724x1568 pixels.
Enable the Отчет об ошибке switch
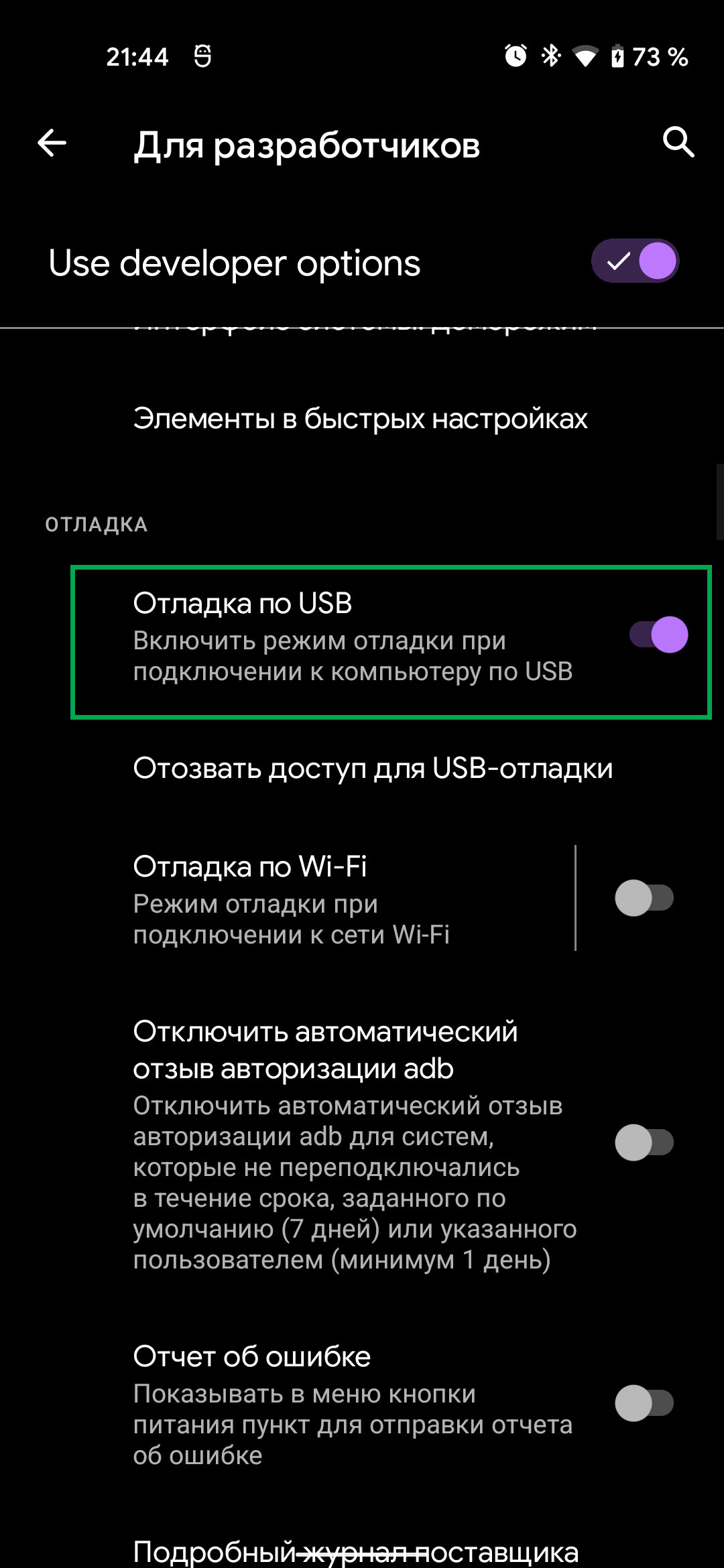pyautogui.click(x=644, y=1403)
